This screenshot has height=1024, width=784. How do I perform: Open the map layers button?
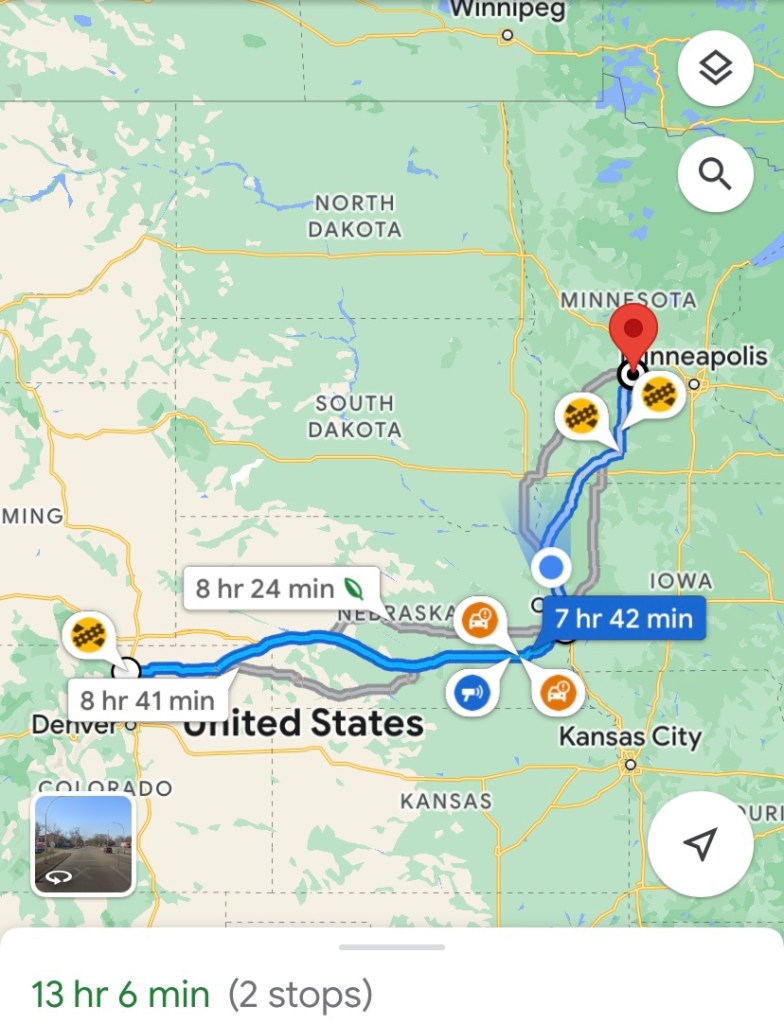715,69
